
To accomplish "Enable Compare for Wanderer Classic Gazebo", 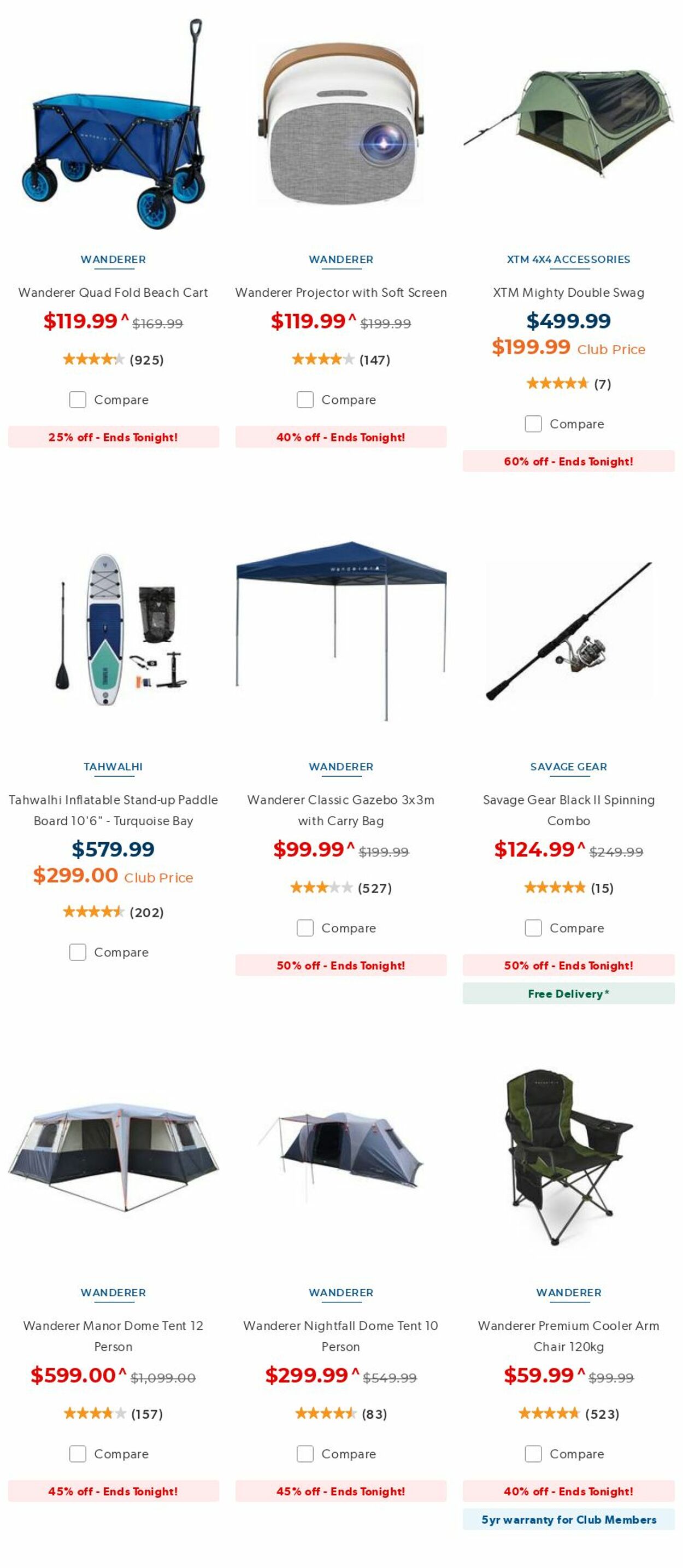I will click(x=305, y=927).
